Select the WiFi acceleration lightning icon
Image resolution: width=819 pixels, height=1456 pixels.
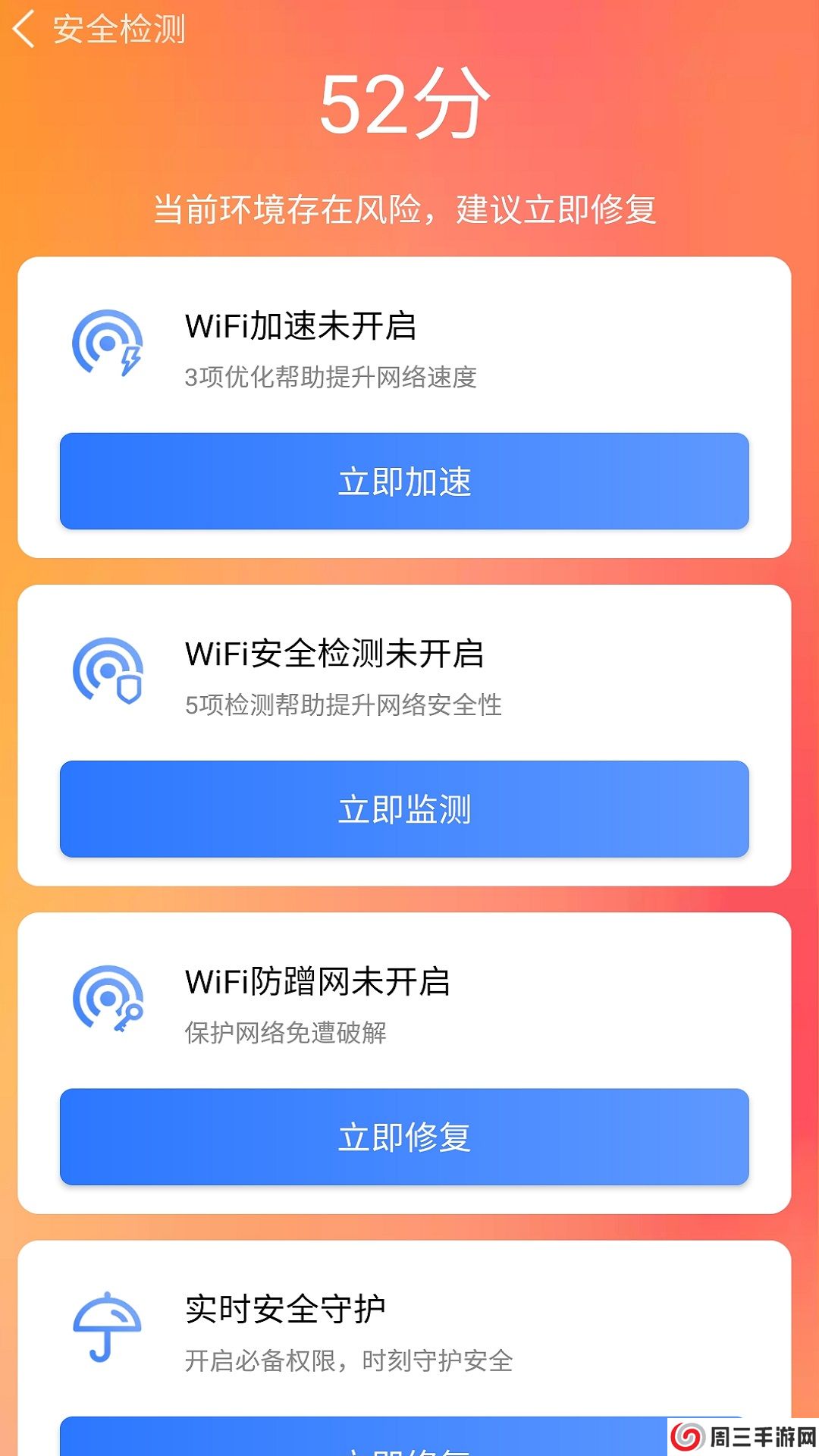click(132, 359)
